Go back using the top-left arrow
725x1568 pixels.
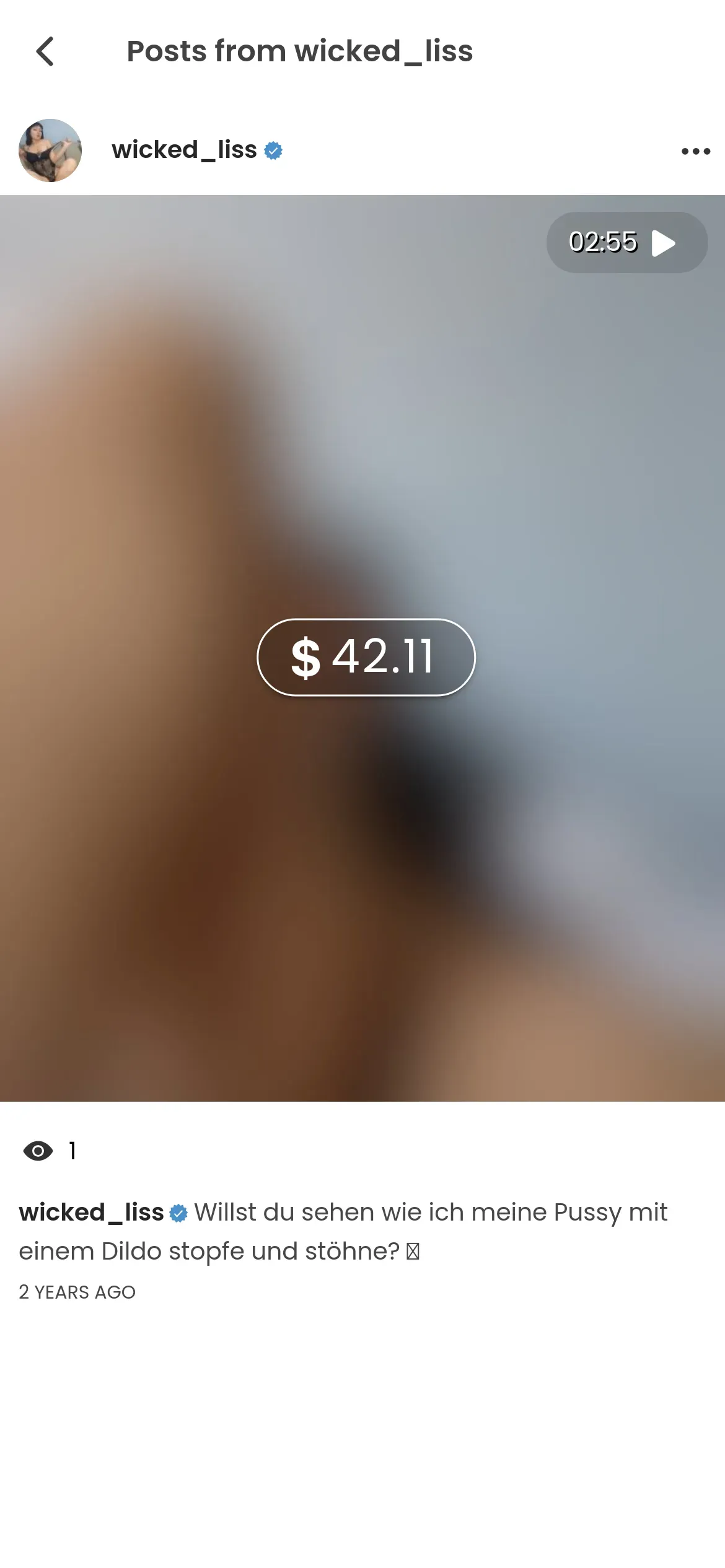point(45,51)
